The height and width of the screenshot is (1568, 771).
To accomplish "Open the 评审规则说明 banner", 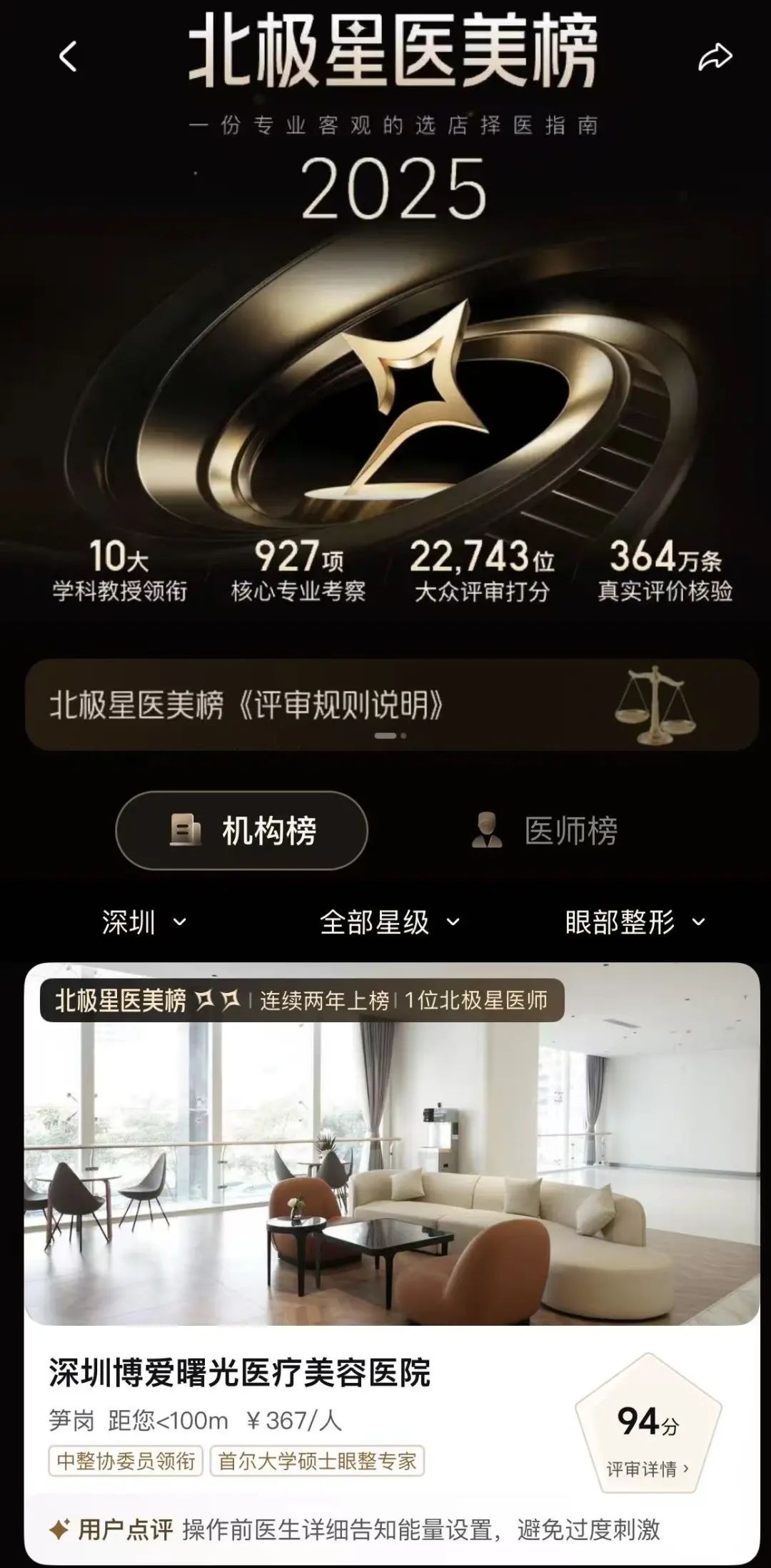I will point(391,706).
